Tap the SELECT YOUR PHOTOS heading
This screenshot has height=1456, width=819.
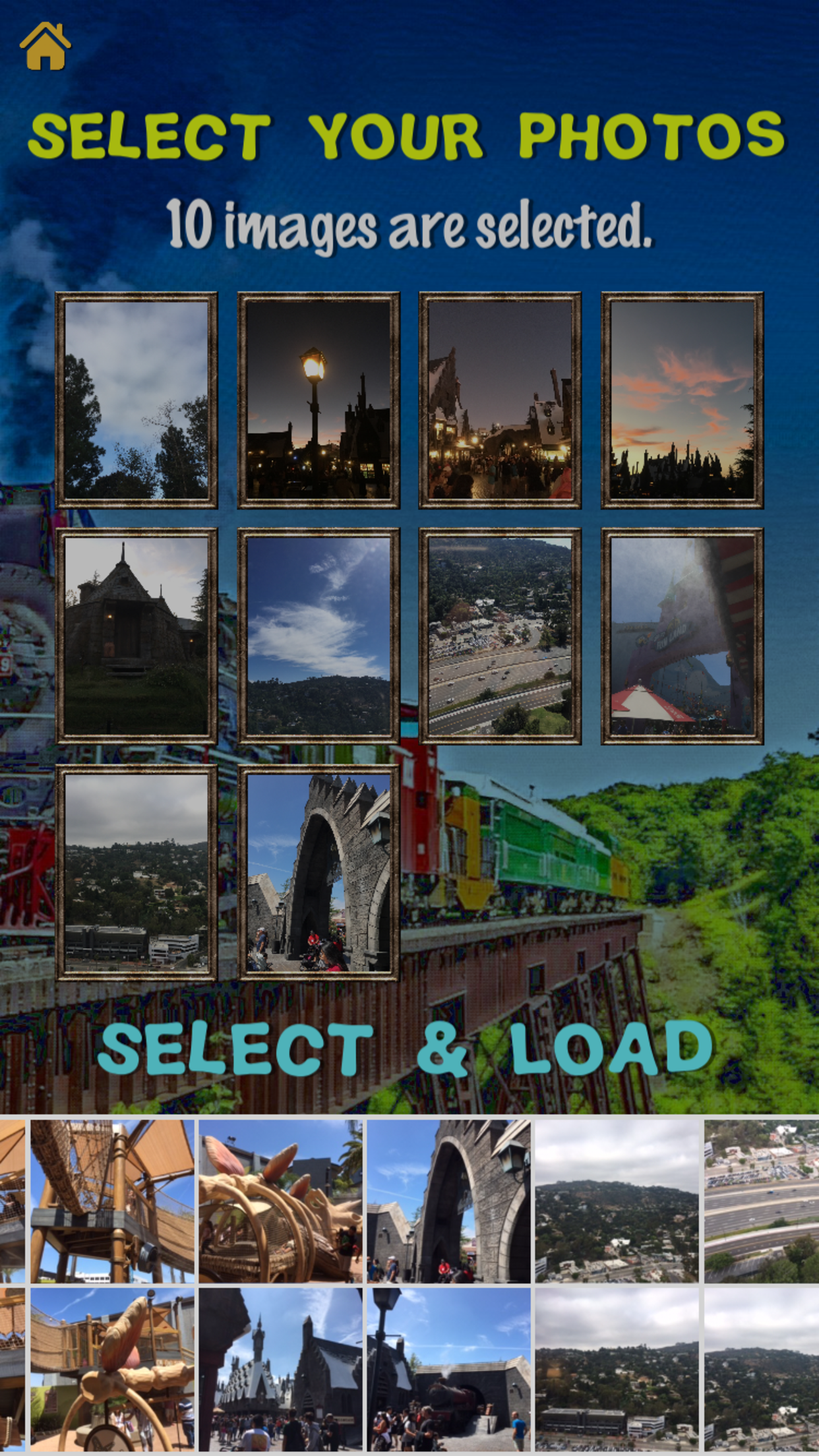tap(409, 135)
